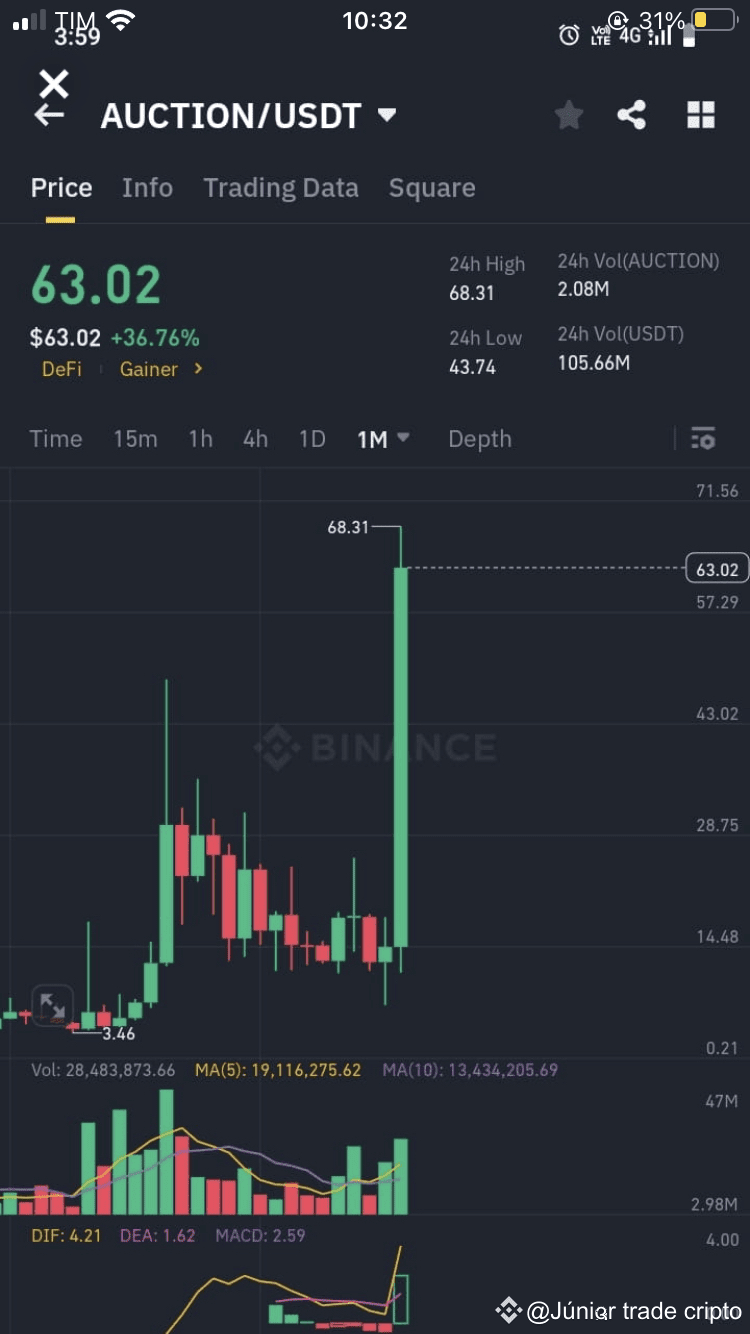
Task: Open the DeFi category tag
Action: 62,369
